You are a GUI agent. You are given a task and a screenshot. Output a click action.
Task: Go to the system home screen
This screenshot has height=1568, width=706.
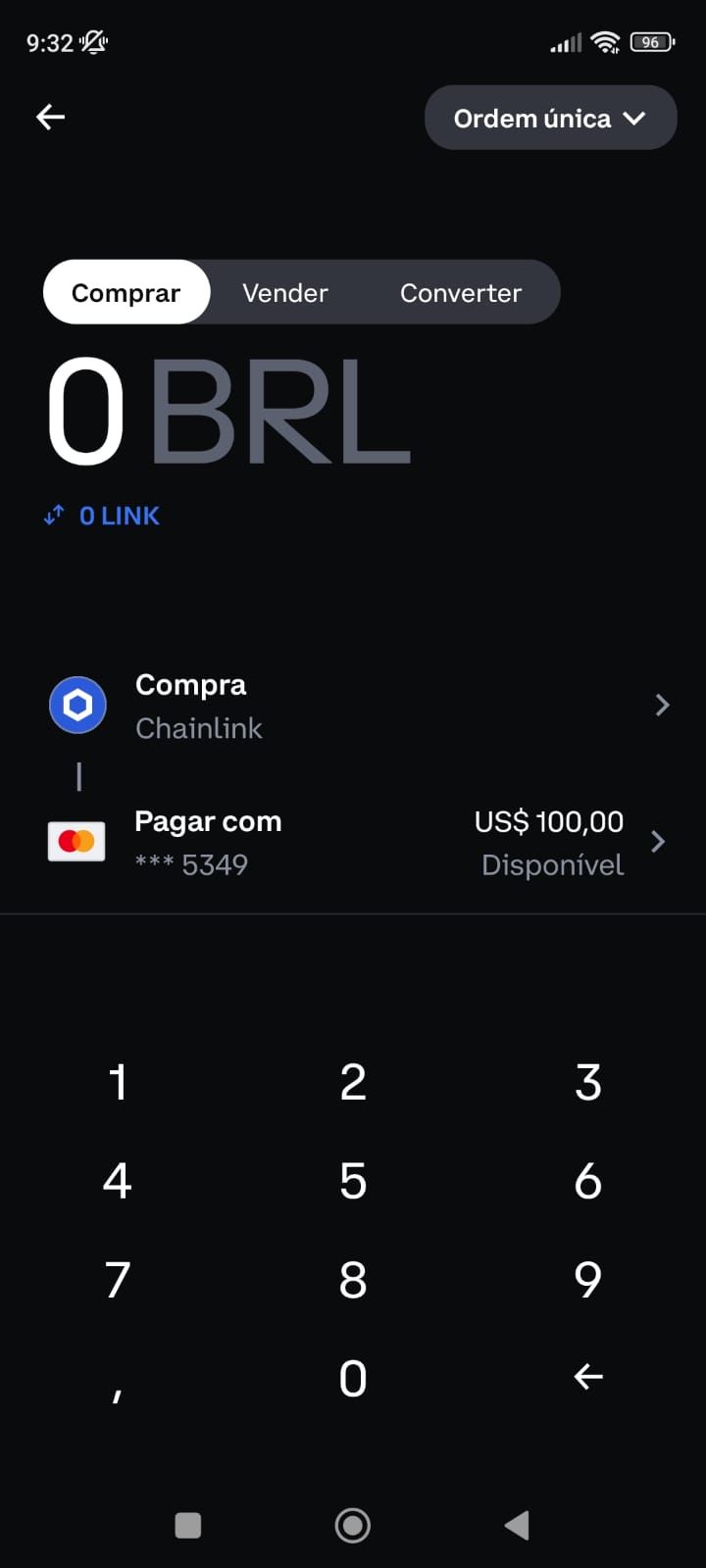tap(353, 1525)
